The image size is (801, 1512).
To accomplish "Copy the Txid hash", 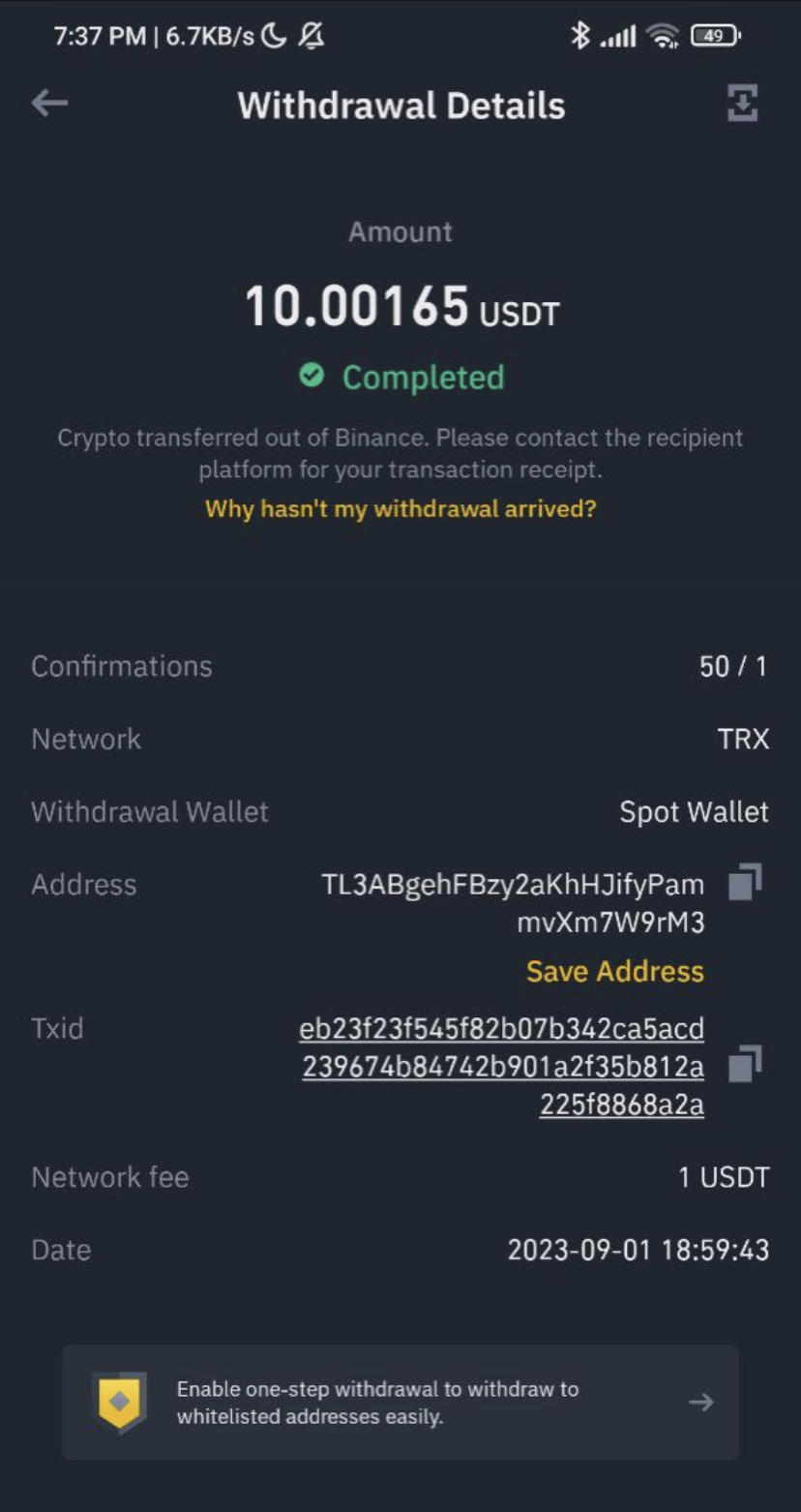I will [744, 1063].
